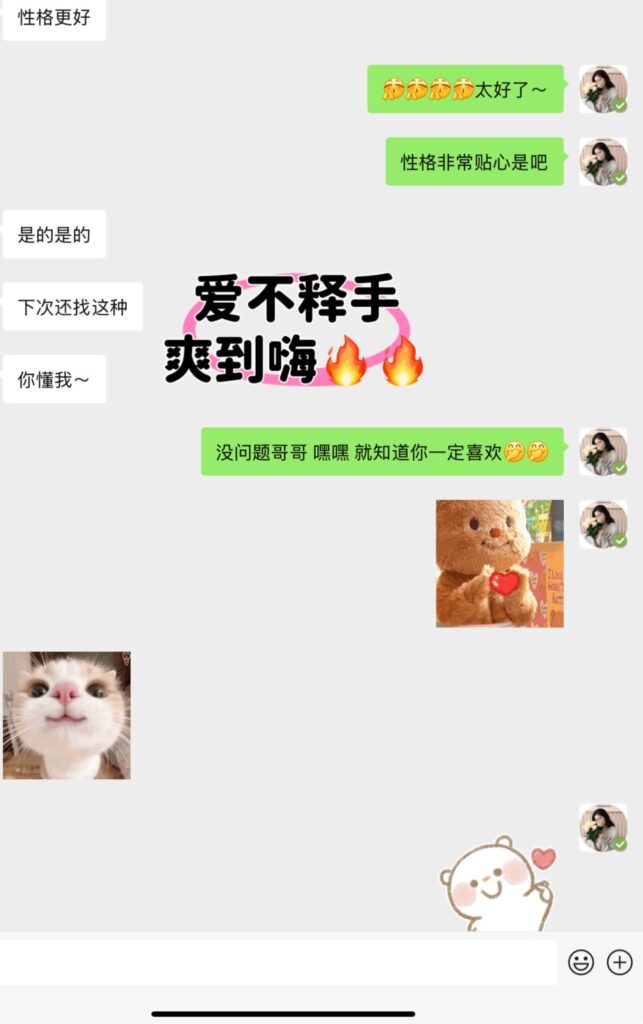
Task: Open the avatar beside the 没问题哥哥 message
Action: [603, 452]
